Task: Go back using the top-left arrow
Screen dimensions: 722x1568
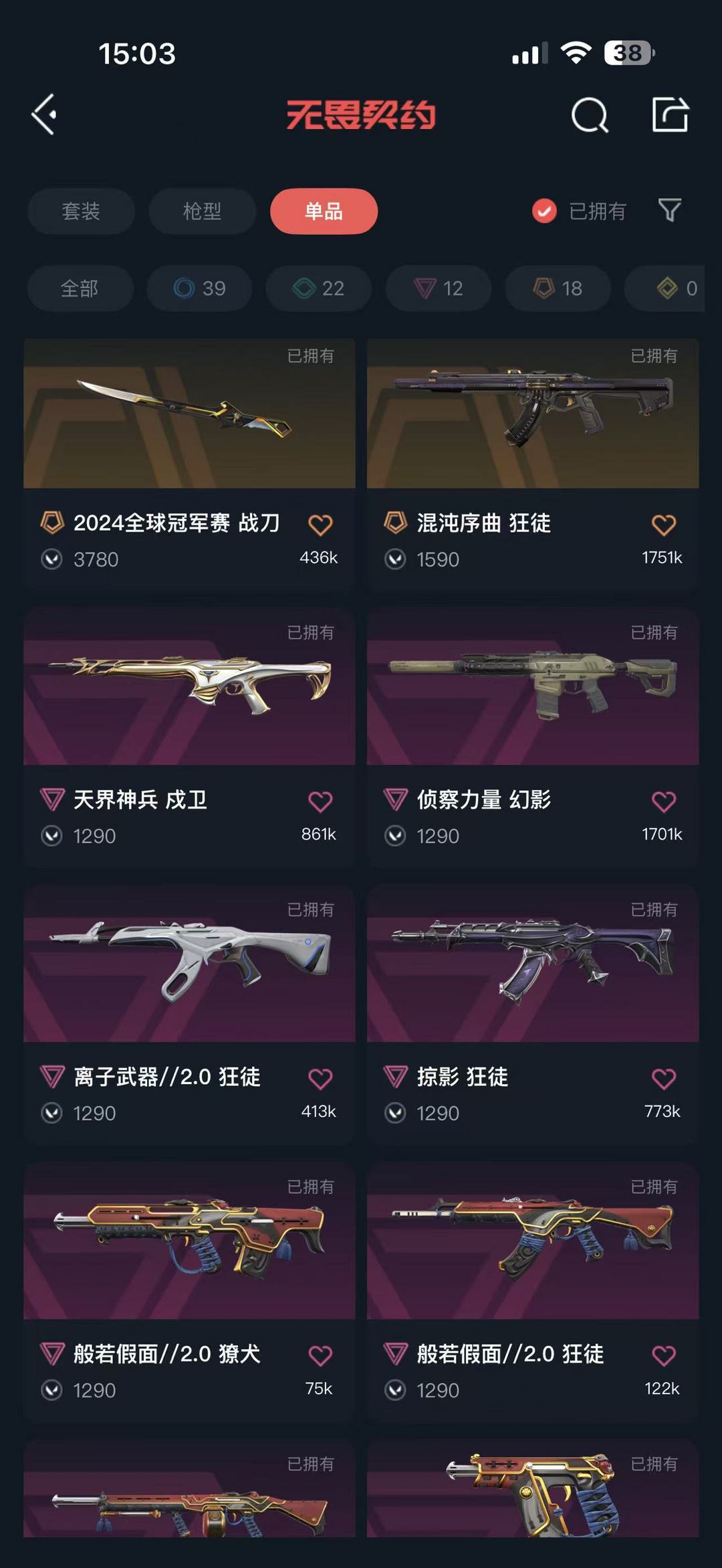Action: [x=45, y=115]
